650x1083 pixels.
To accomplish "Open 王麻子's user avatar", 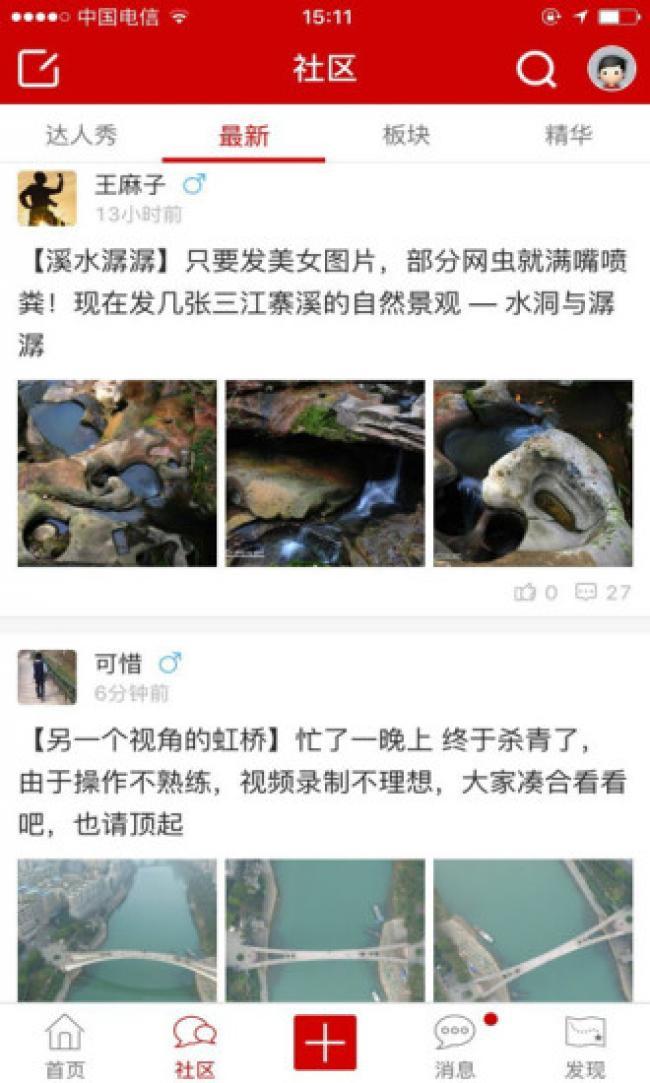I will (x=47, y=198).
